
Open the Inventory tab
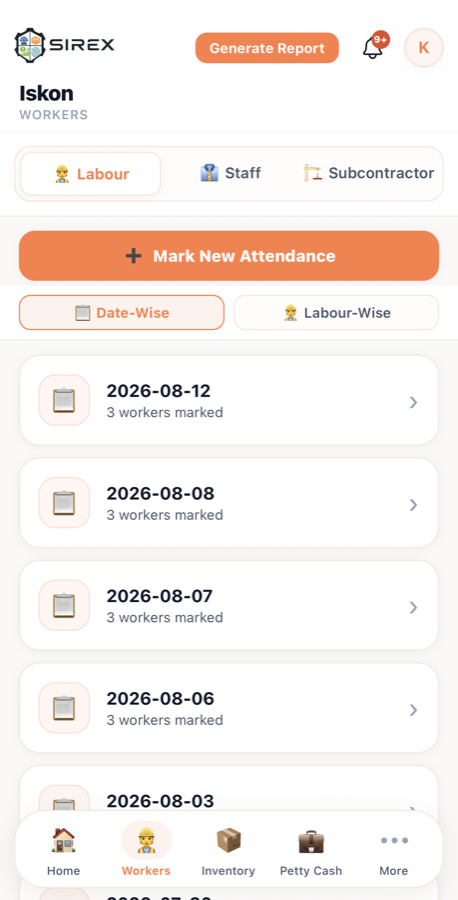[228, 852]
